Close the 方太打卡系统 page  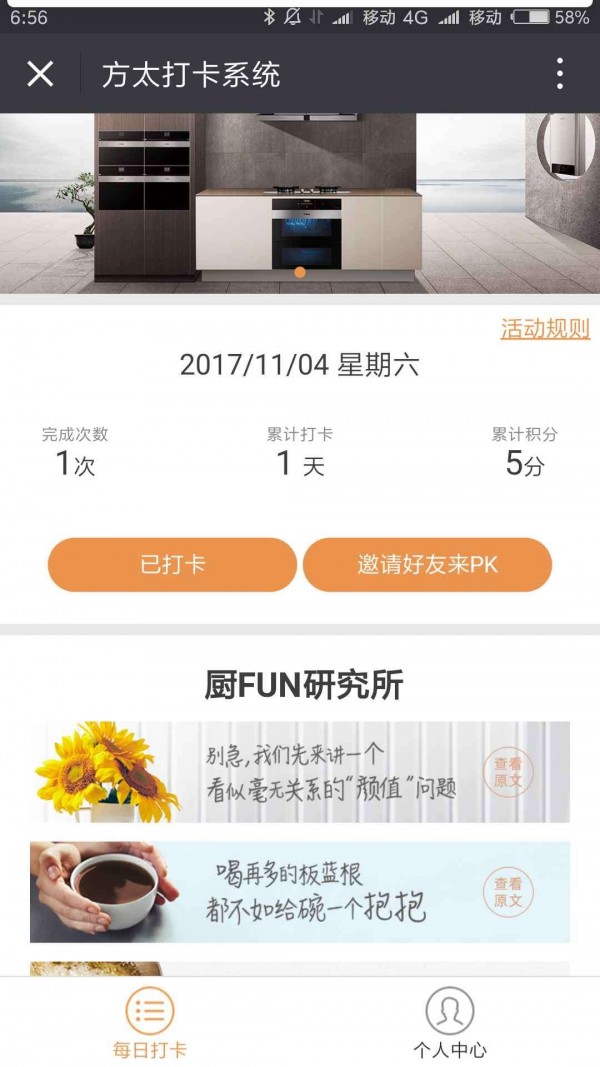point(40,74)
